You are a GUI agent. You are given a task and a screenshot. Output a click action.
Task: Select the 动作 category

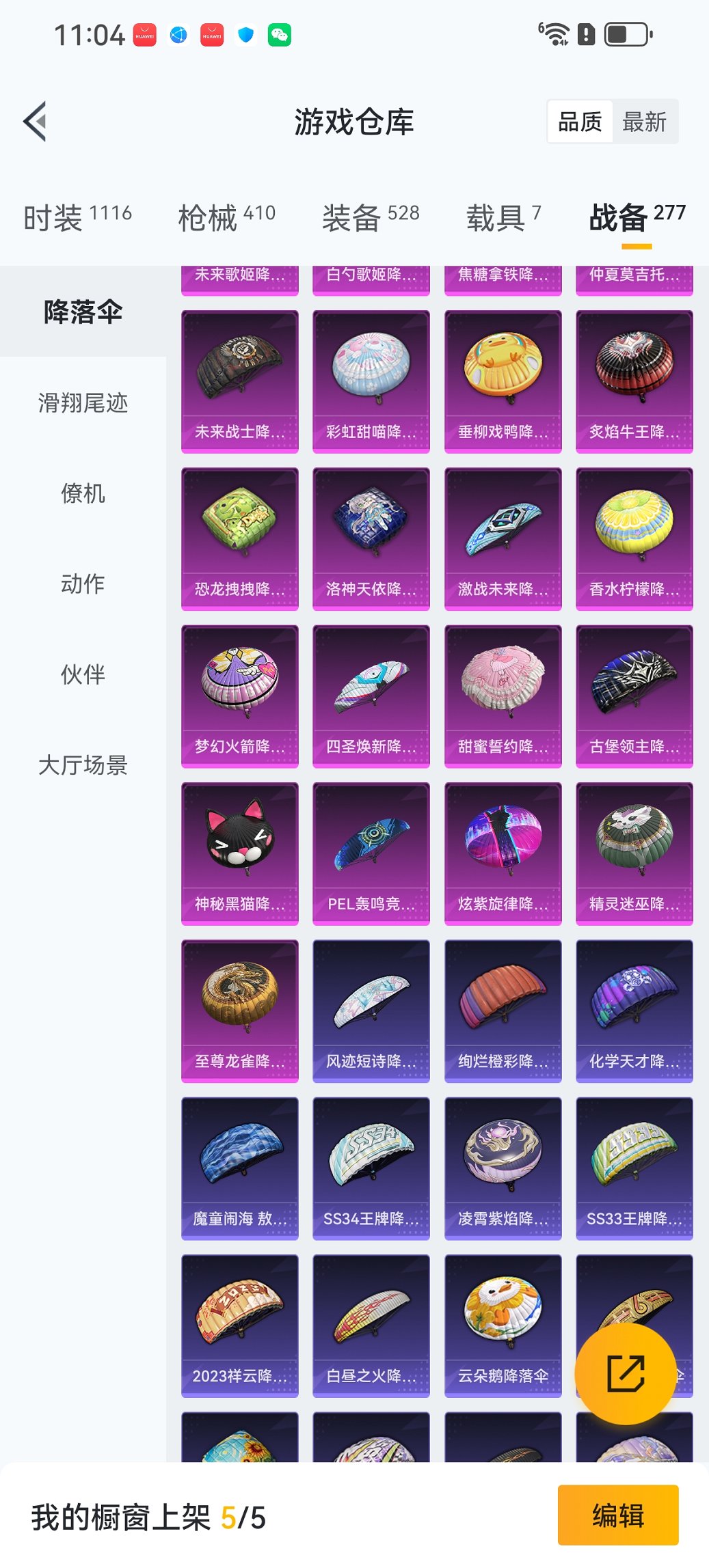pos(83,584)
